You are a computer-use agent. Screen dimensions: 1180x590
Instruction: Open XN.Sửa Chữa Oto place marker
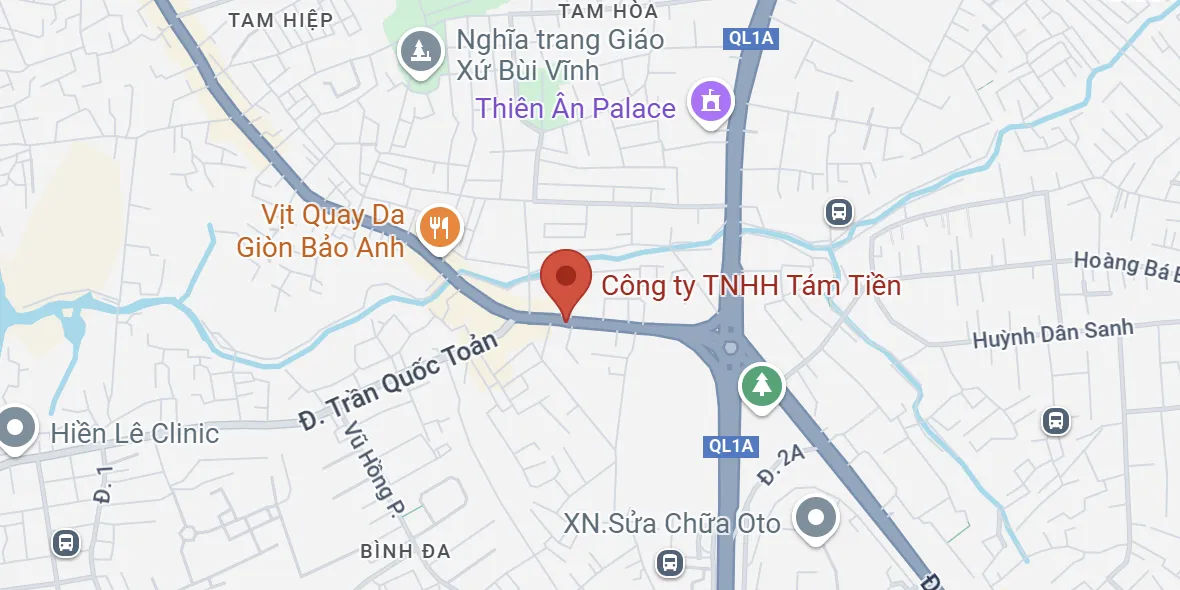(x=816, y=518)
